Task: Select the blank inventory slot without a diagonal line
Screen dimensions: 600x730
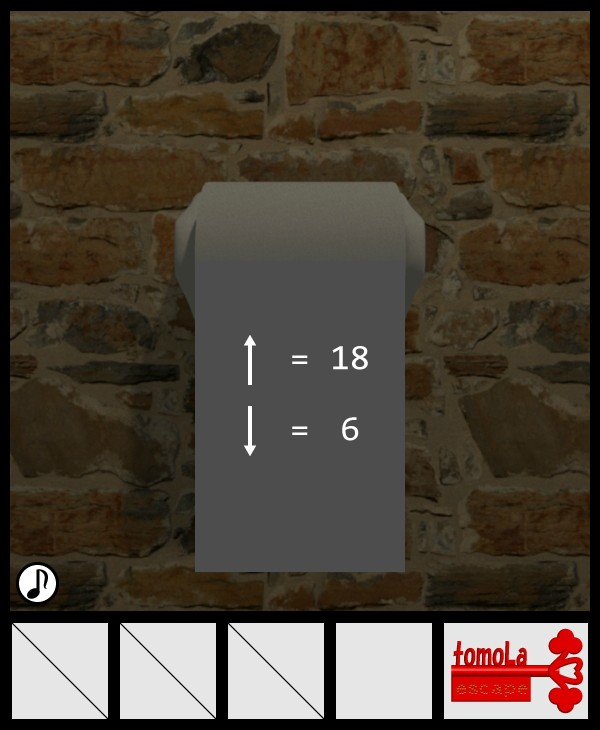Action: point(384,671)
